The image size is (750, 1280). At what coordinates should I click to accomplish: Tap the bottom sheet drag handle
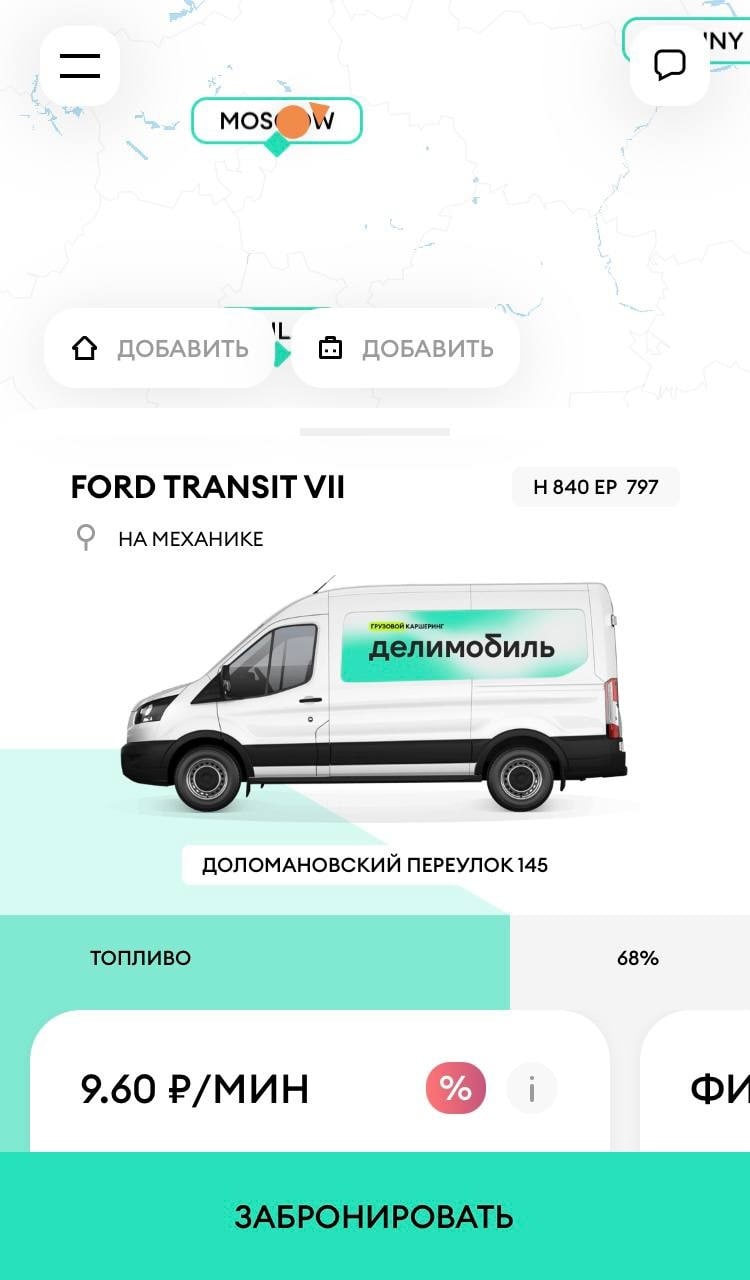coord(375,432)
